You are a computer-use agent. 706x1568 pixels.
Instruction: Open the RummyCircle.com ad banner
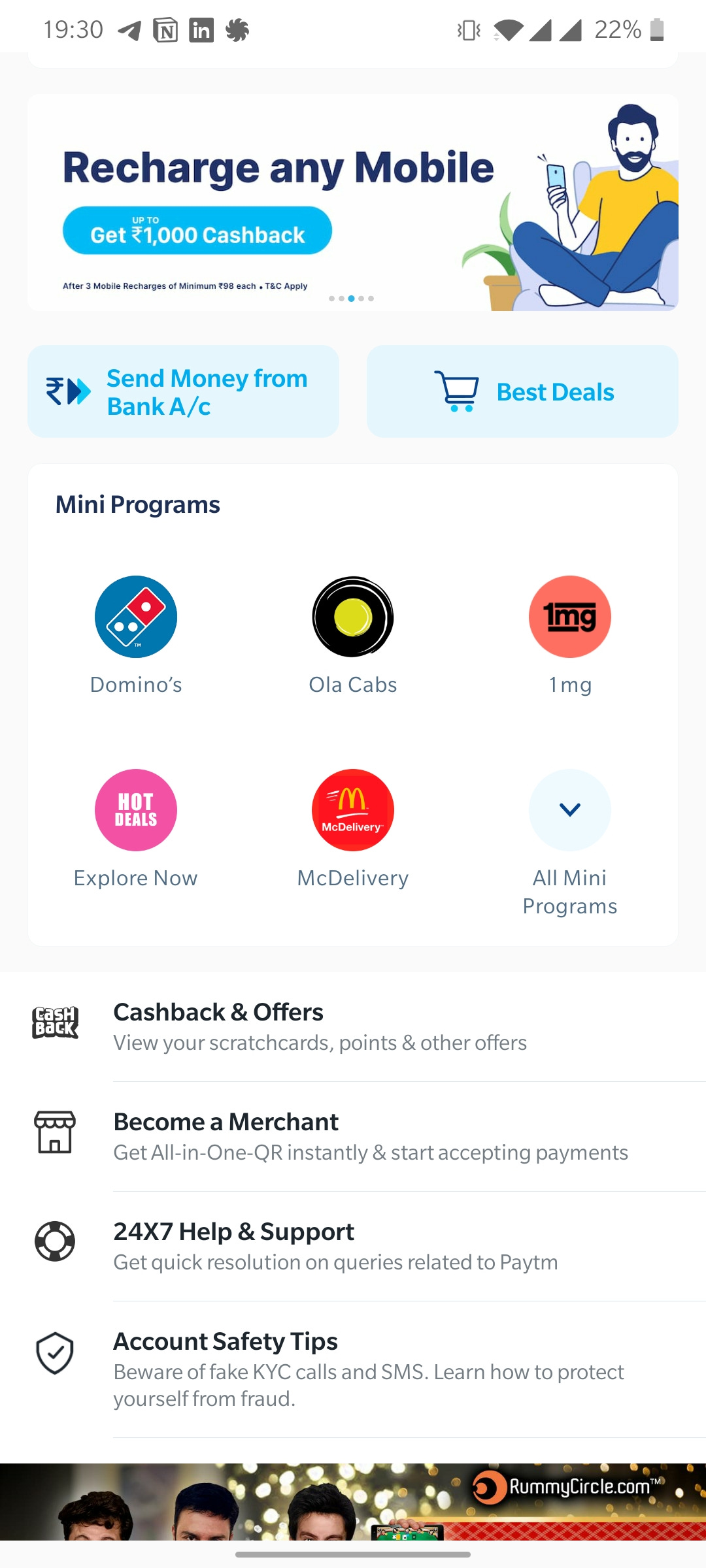click(x=353, y=1502)
